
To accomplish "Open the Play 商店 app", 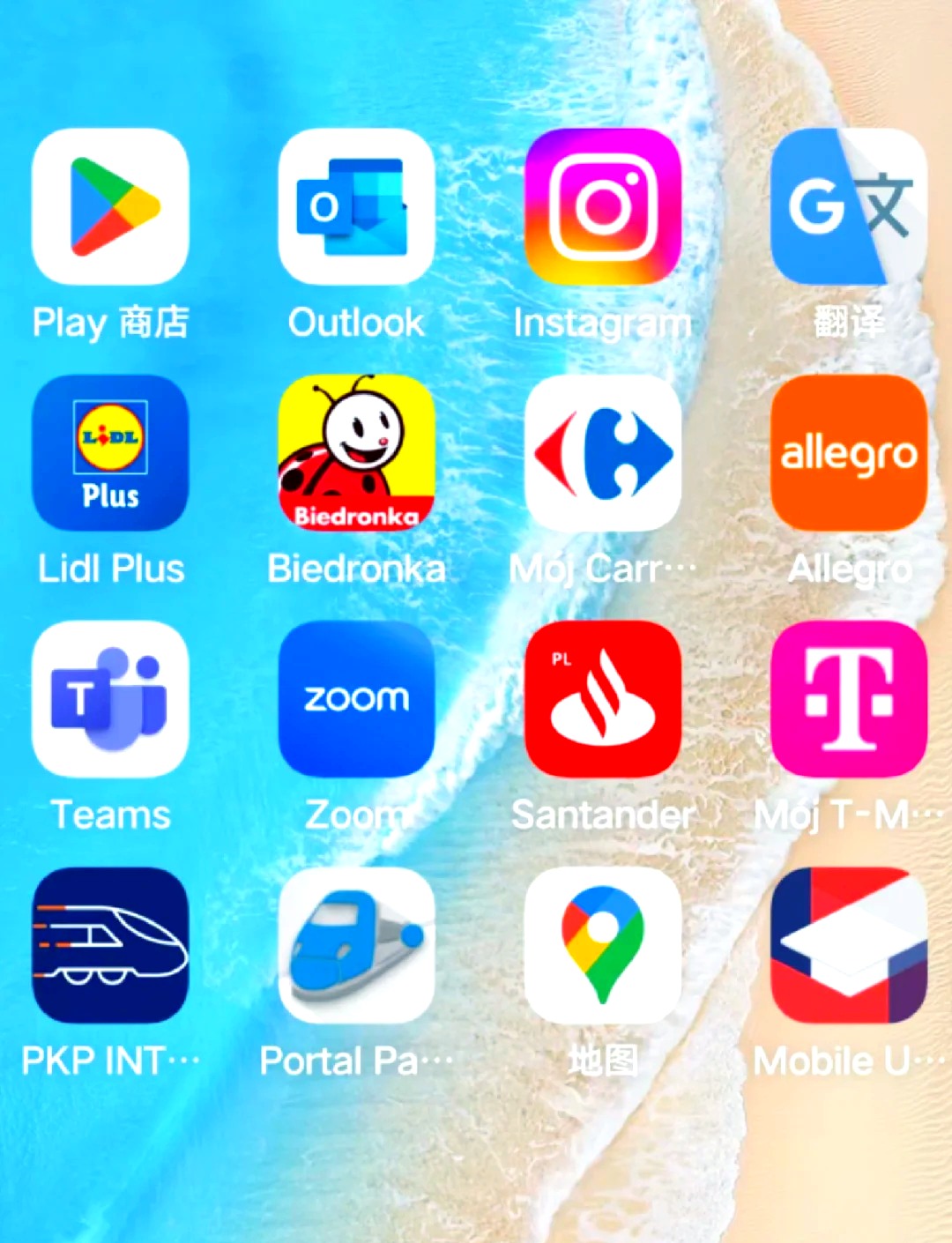I will [110, 206].
